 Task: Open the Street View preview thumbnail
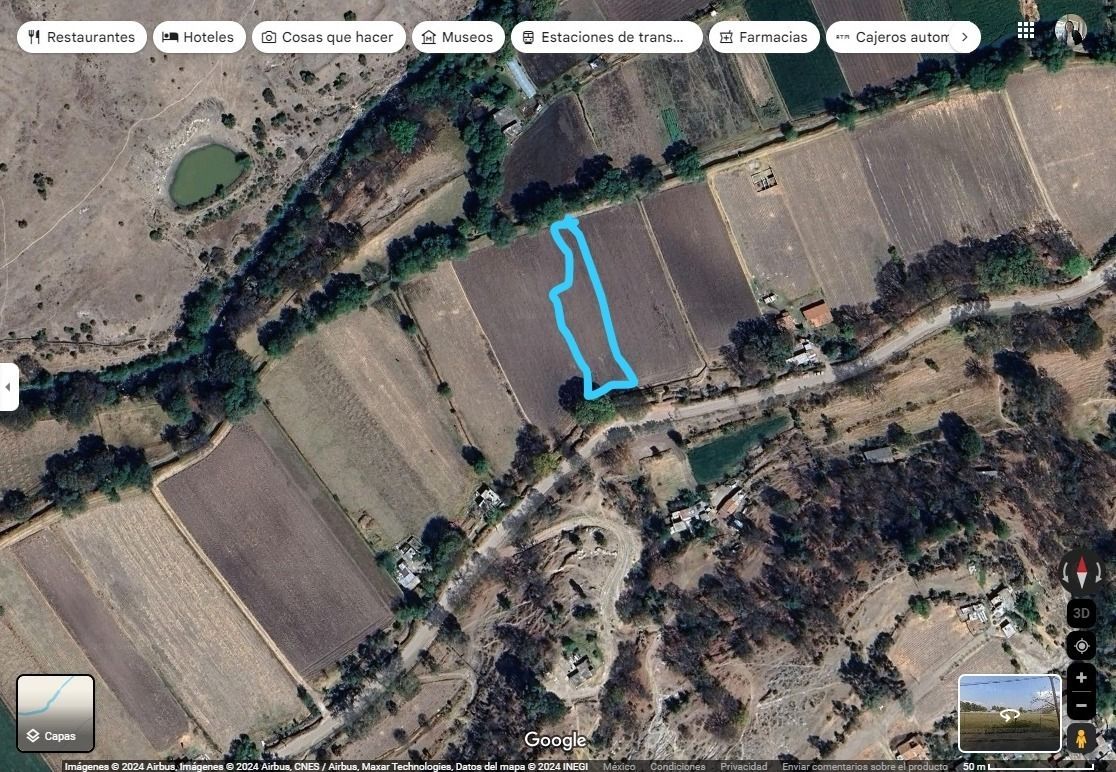click(x=1008, y=713)
